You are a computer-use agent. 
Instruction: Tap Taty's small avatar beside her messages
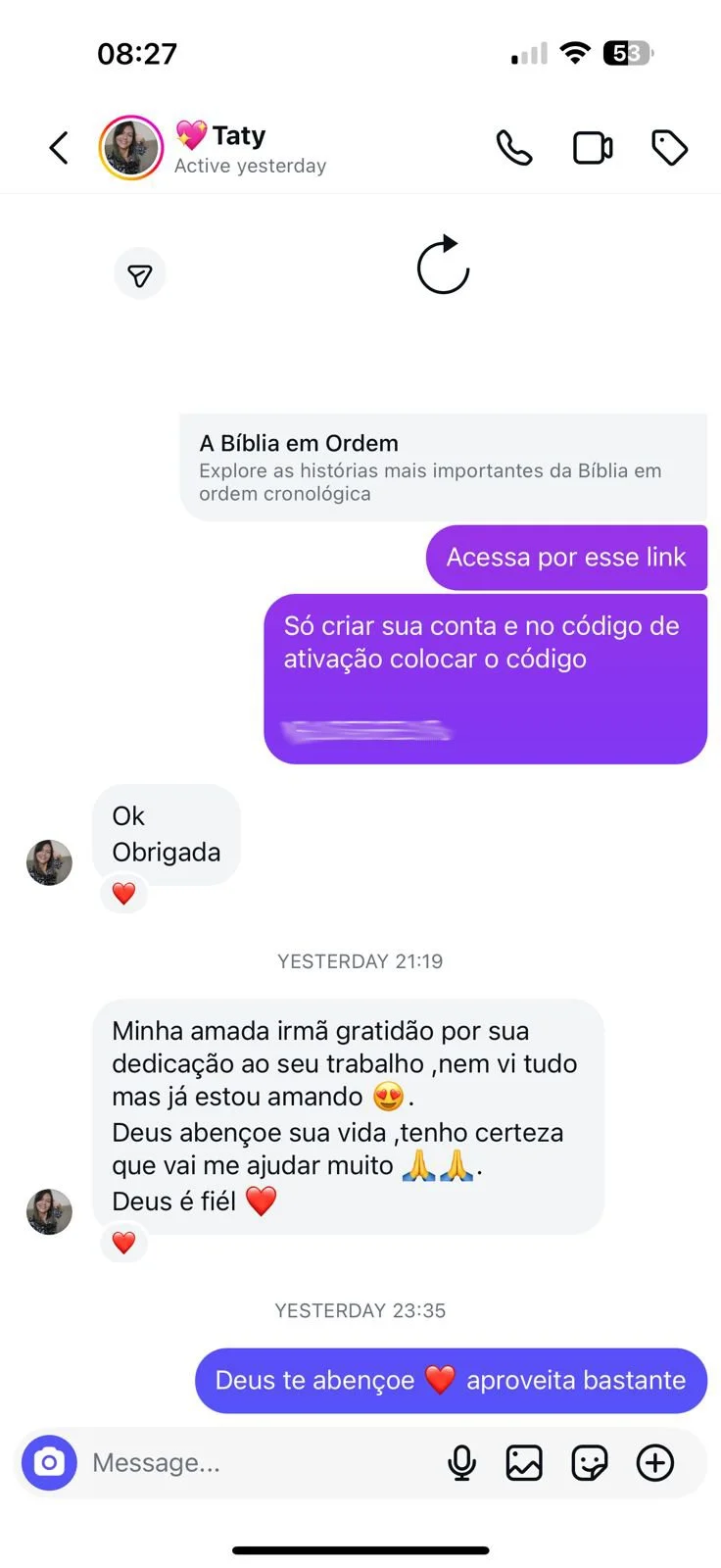(48, 862)
